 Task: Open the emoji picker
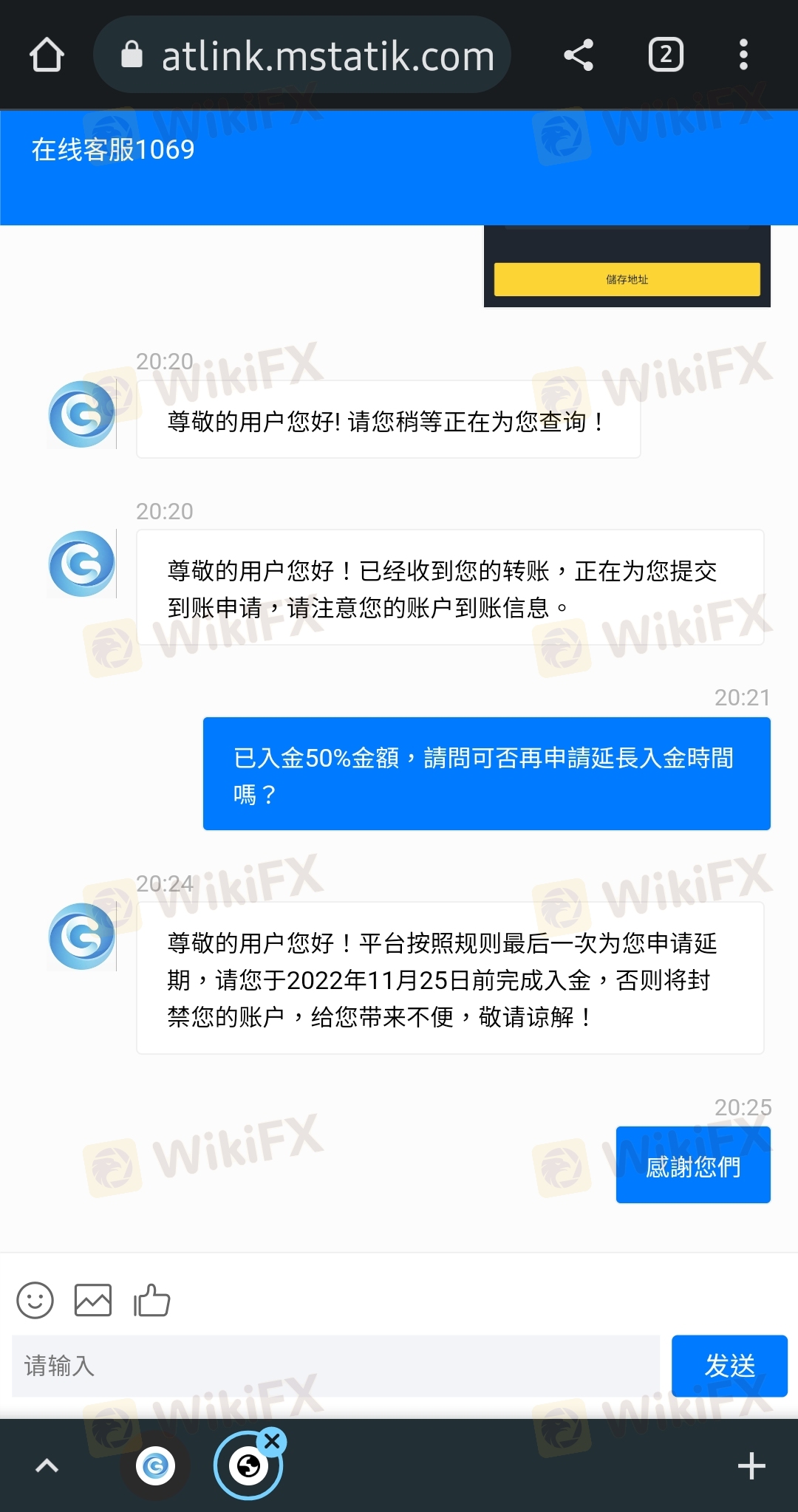35,1300
